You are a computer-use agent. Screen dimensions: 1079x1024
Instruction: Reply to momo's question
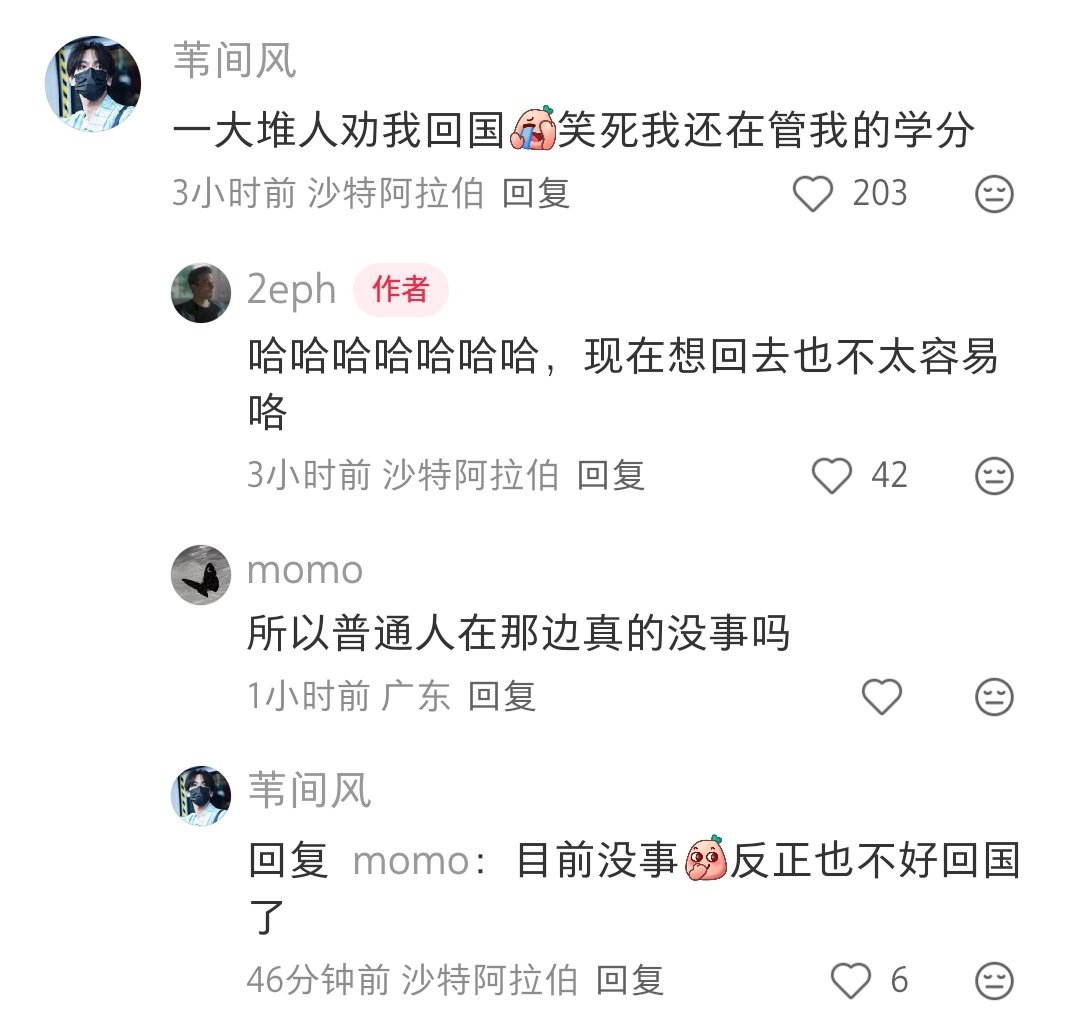pos(502,696)
